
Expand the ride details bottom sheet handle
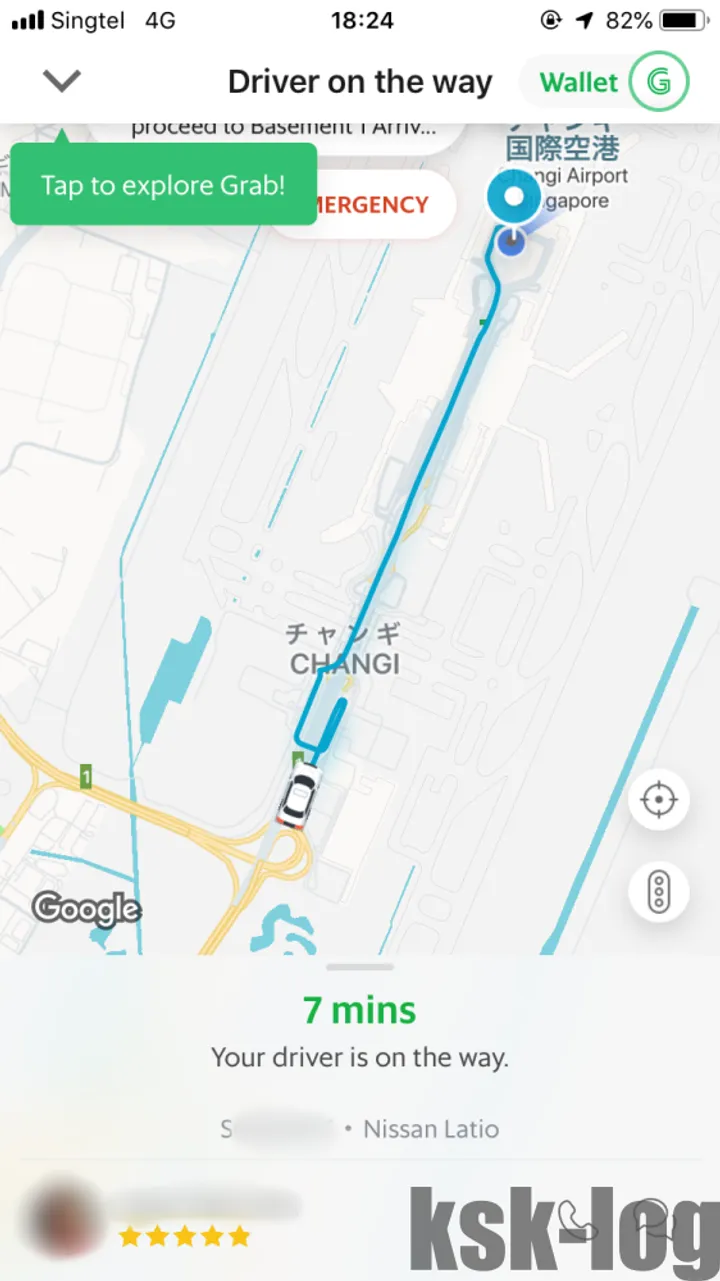point(360,967)
